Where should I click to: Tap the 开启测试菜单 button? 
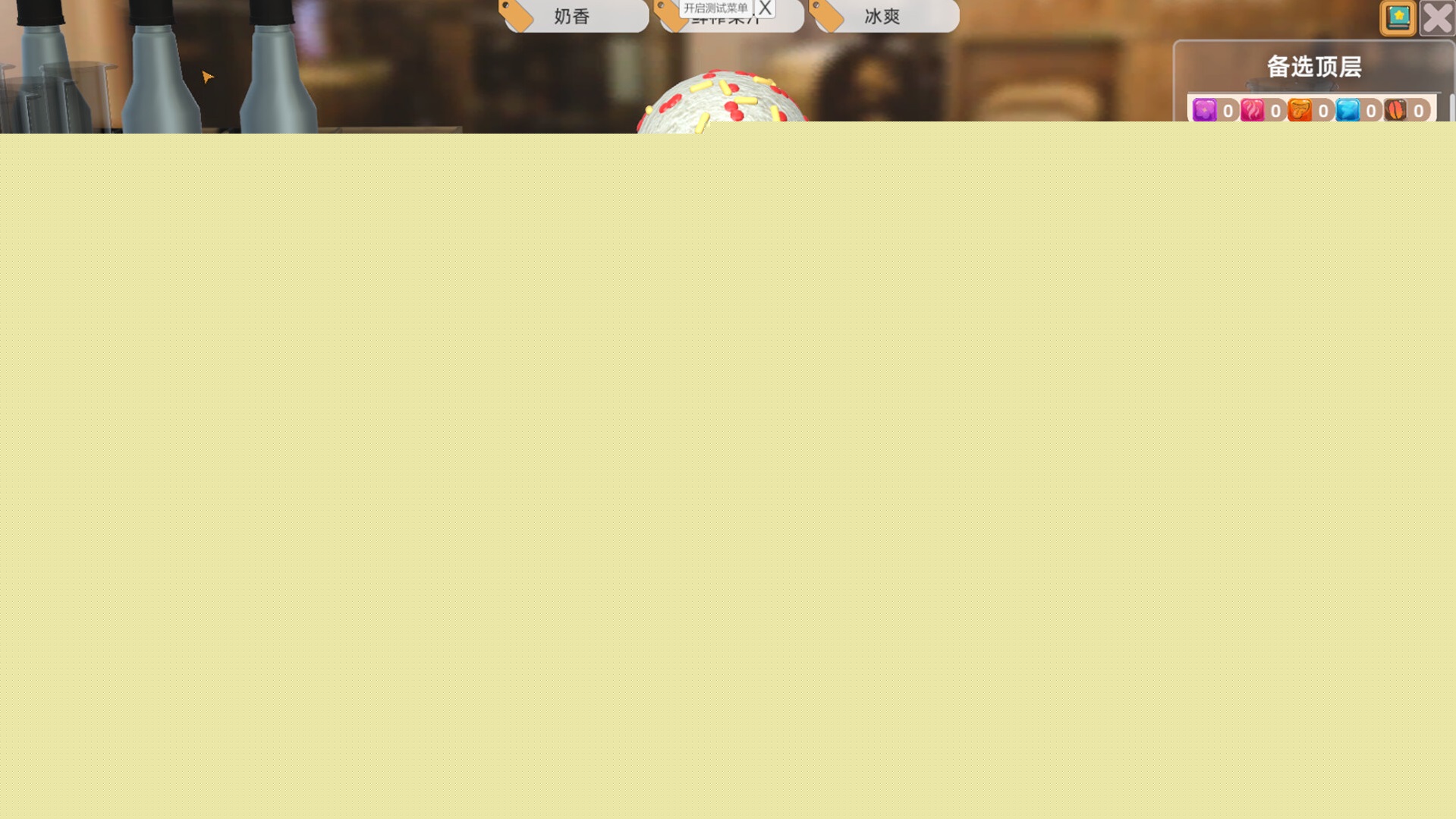pyautogui.click(x=715, y=8)
